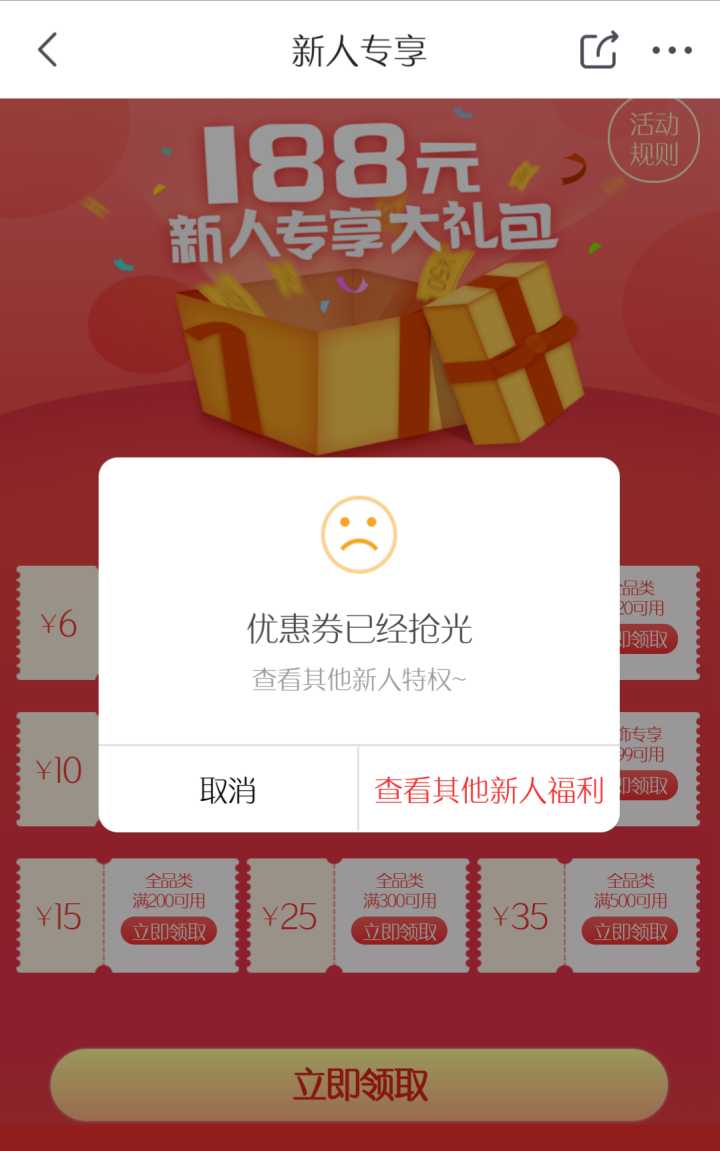Dismiss dialog with 取消
This screenshot has width=720, height=1151.
click(228, 790)
